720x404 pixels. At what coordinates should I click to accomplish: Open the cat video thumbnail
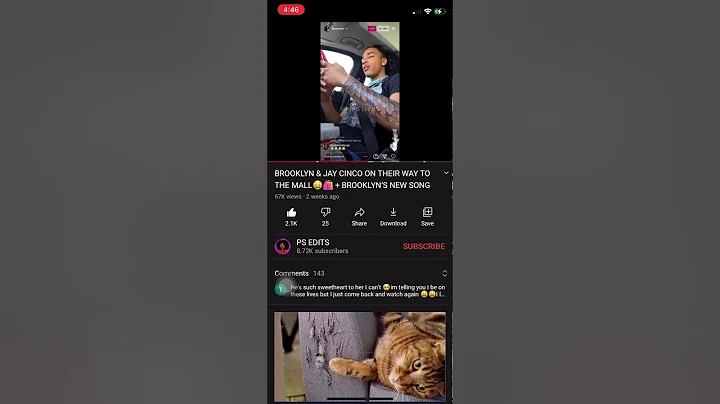pos(360,357)
